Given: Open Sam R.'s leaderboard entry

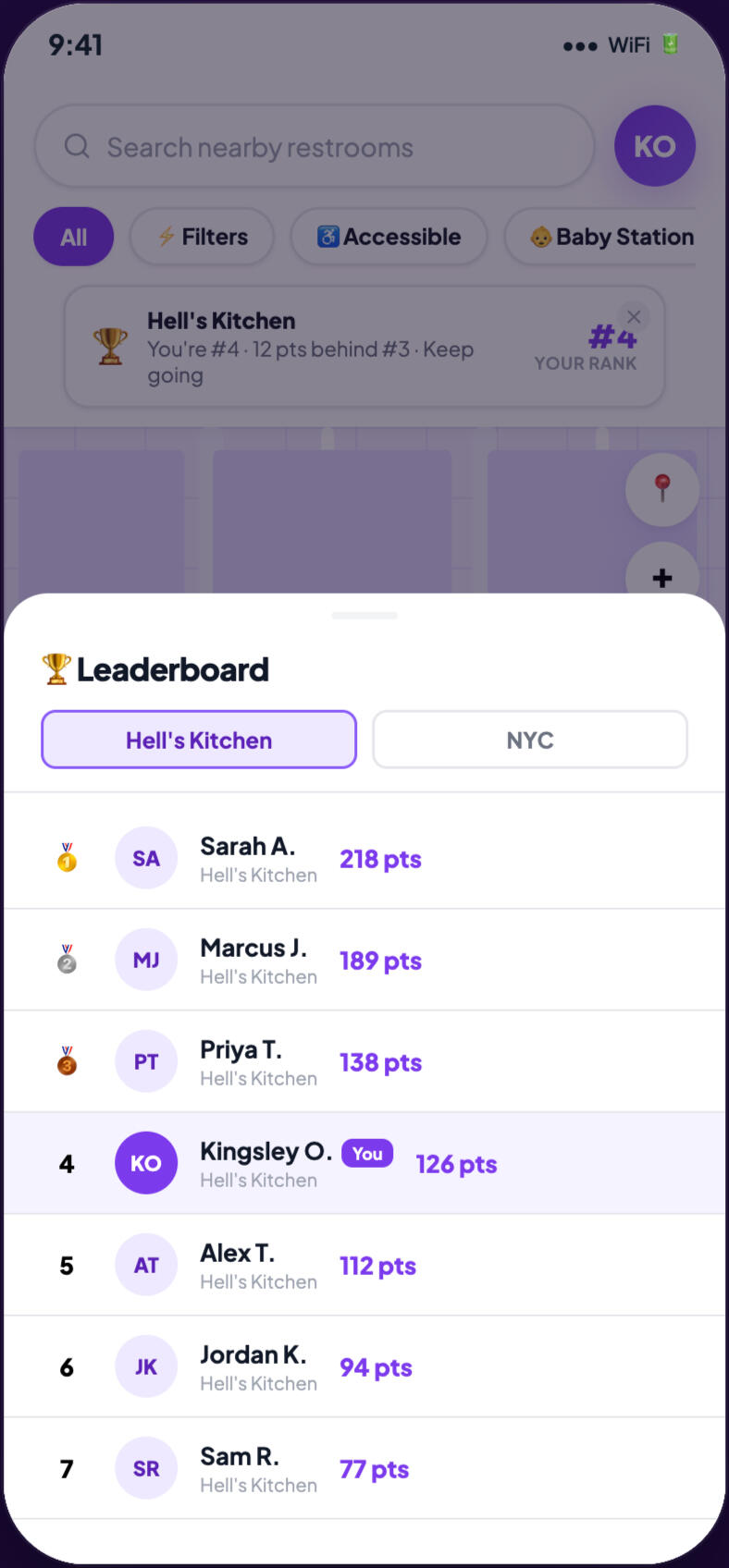Looking at the screenshot, I should coord(364,1468).
